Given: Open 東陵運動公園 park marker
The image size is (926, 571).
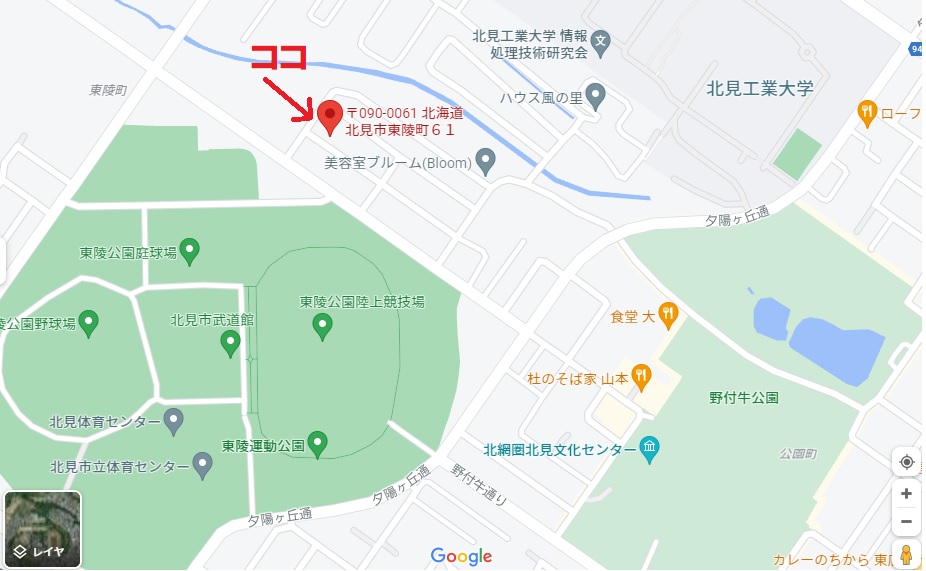Looking at the screenshot, I should [318, 441].
